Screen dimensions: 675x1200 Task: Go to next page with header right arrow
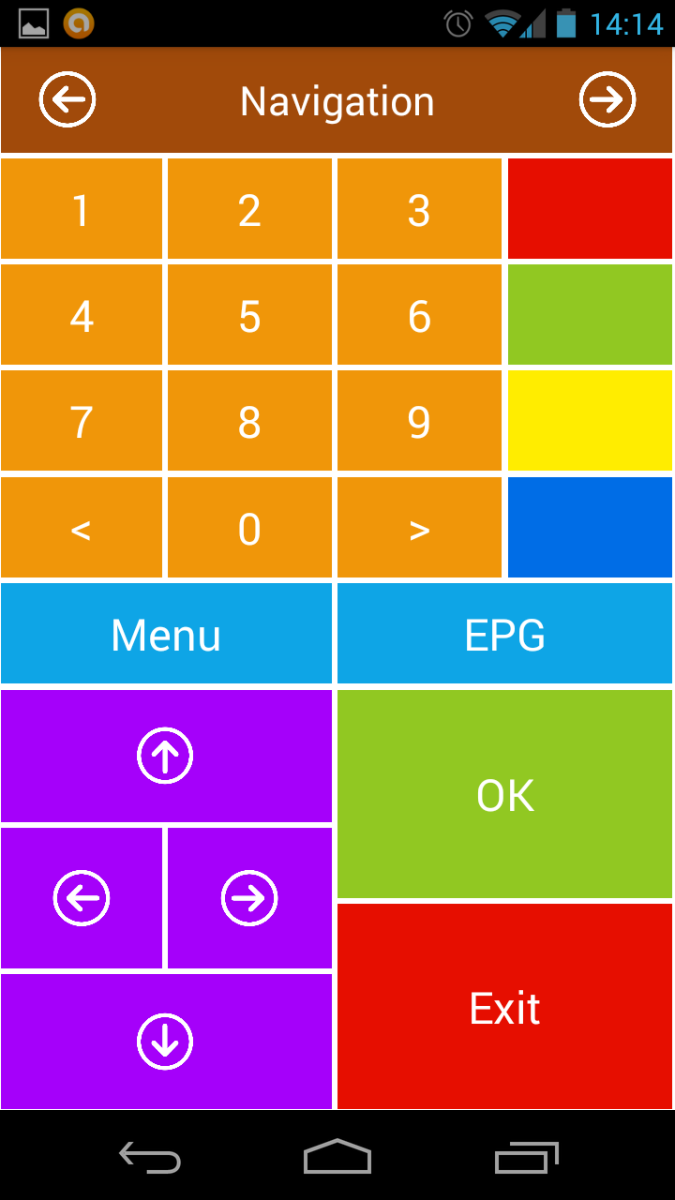tap(607, 101)
